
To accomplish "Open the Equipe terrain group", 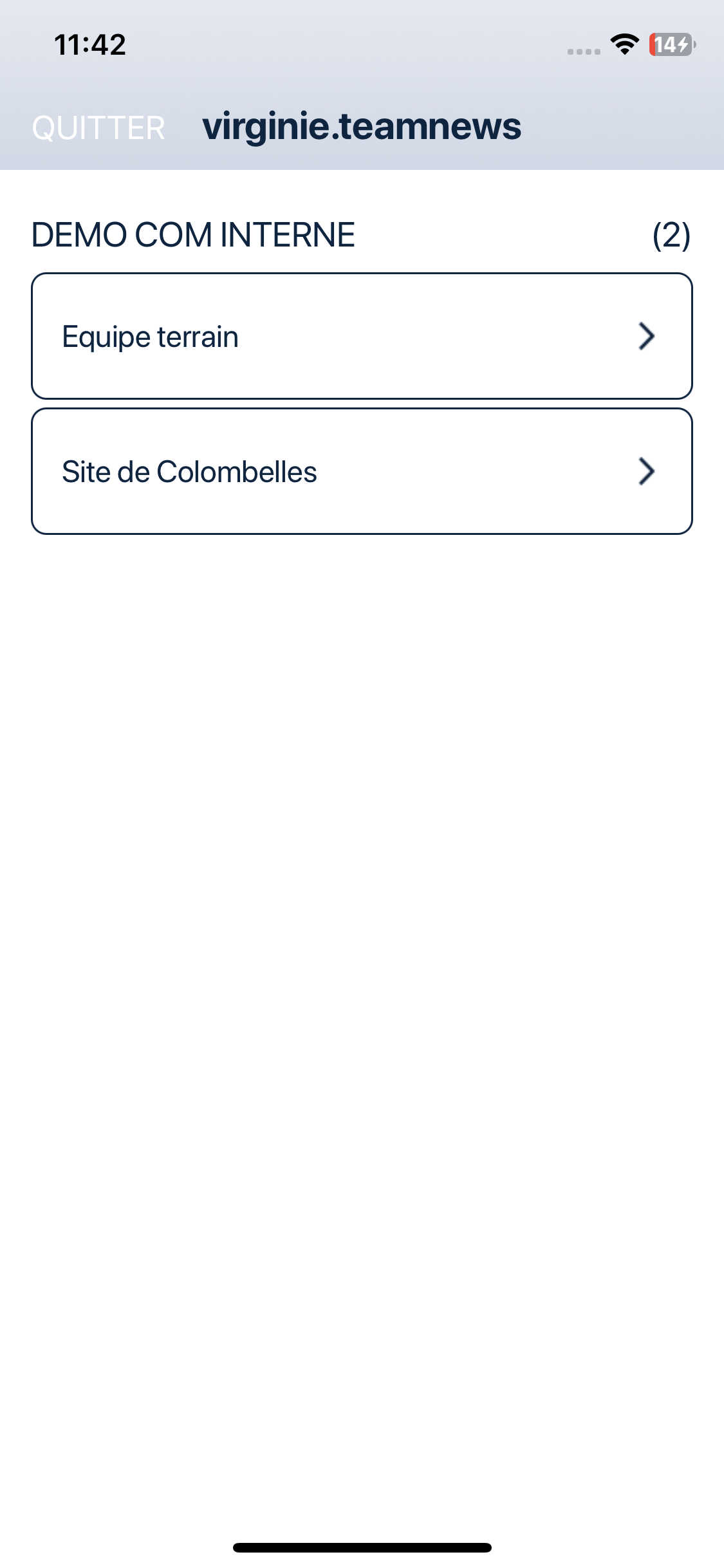I will (x=362, y=336).
